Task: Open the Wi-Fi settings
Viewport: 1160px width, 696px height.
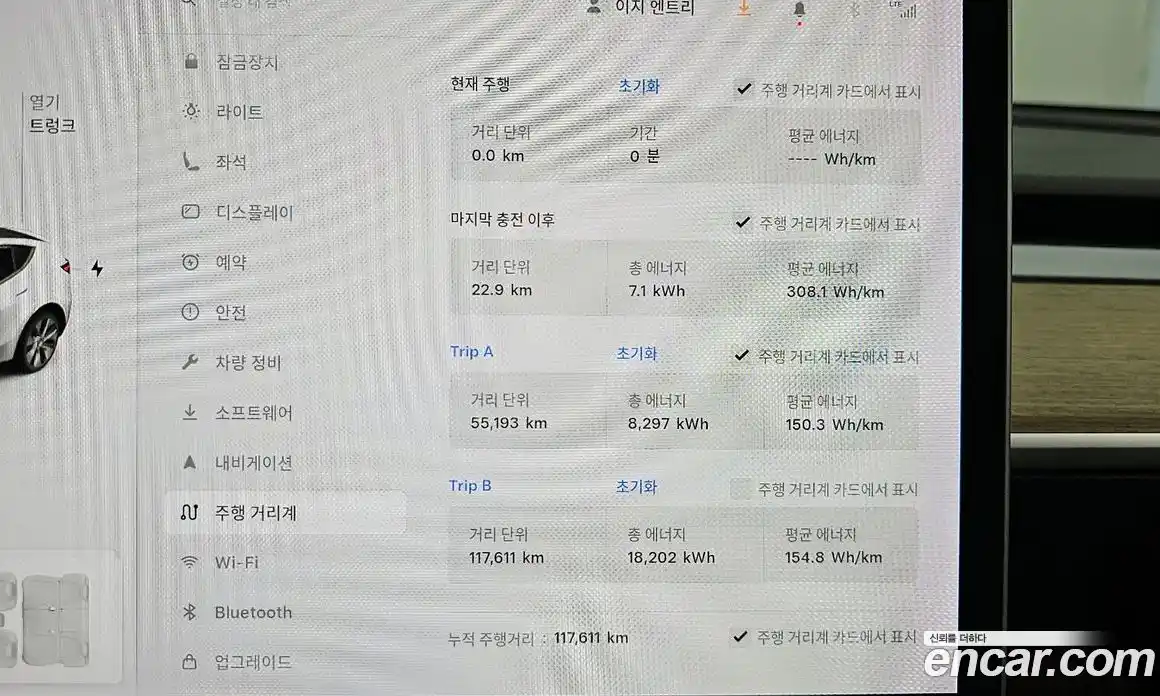Action: (236, 562)
